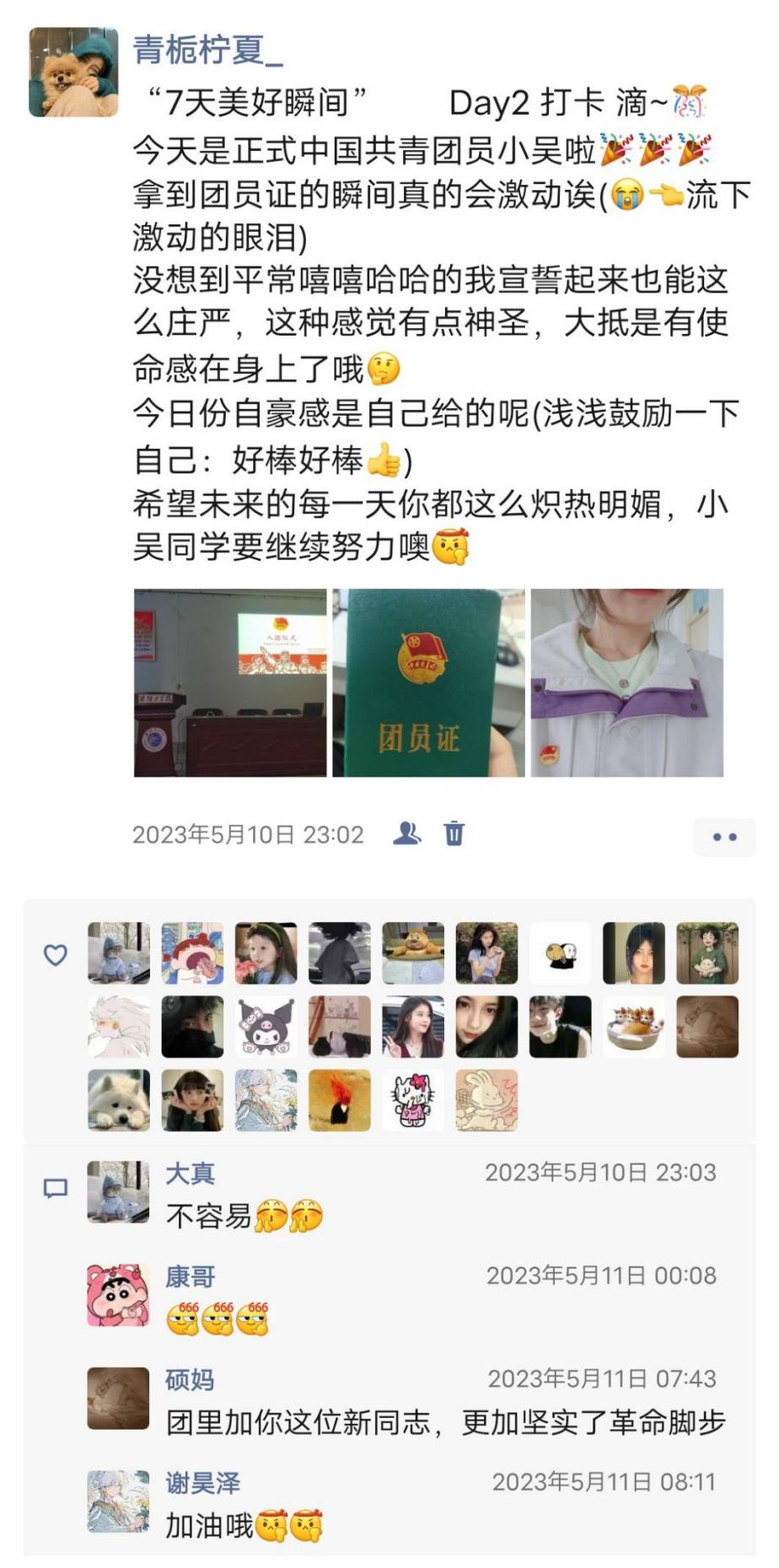Tap 康哥's Shin-chan avatar beside comment
779x1568 pixels.
(119, 1295)
